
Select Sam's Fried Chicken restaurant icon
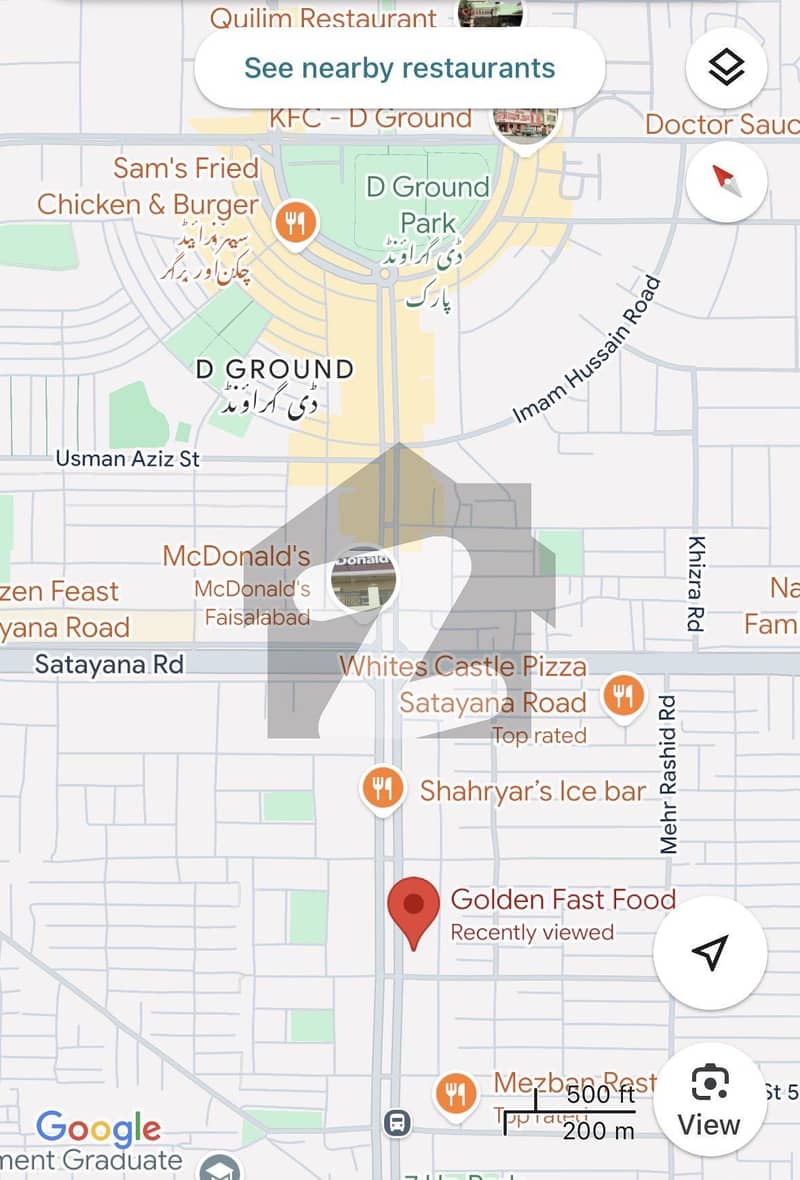[x=296, y=222]
